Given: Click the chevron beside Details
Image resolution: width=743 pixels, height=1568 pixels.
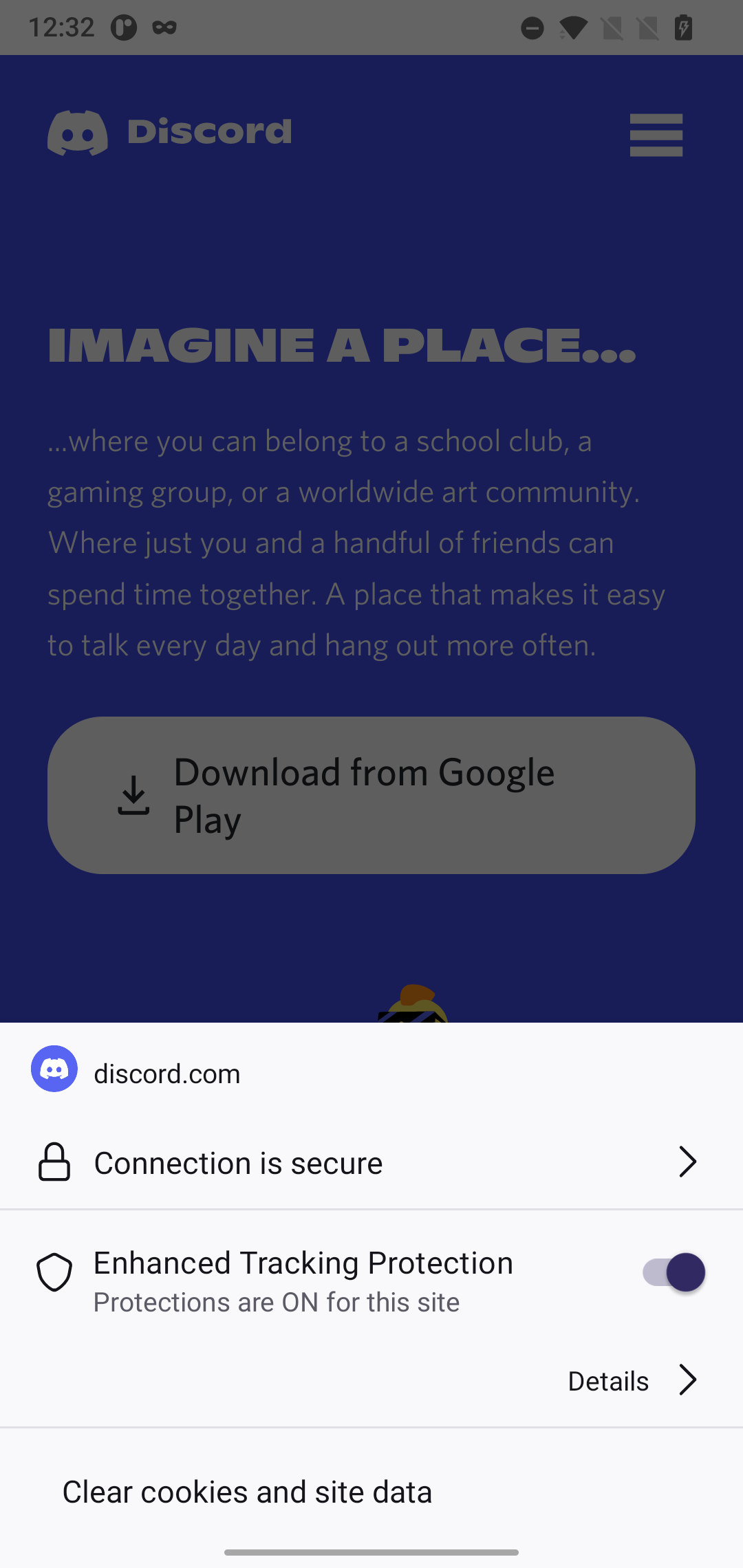Looking at the screenshot, I should (x=688, y=1380).
